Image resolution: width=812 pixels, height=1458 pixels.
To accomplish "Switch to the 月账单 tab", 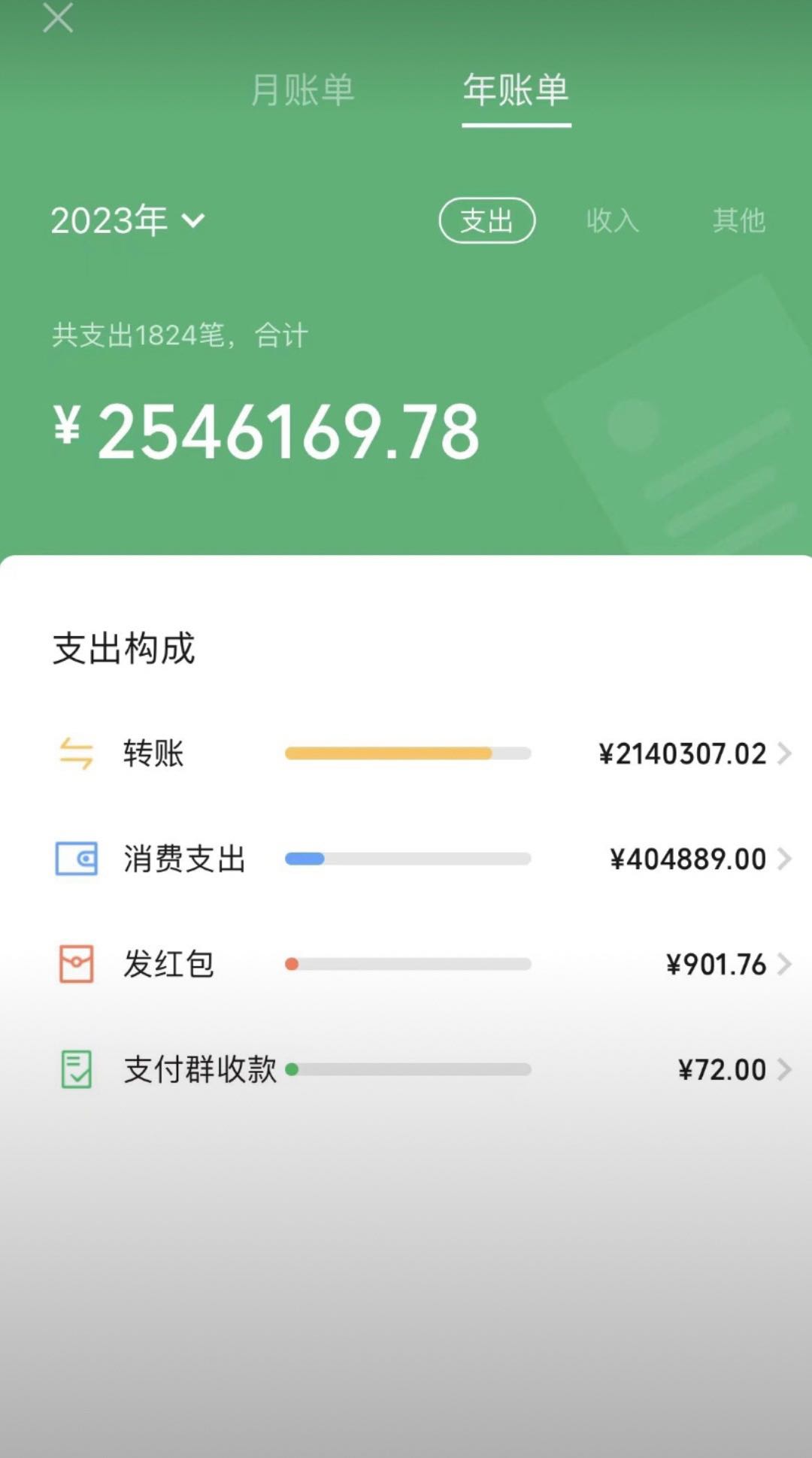I will (x=302, y=90).
